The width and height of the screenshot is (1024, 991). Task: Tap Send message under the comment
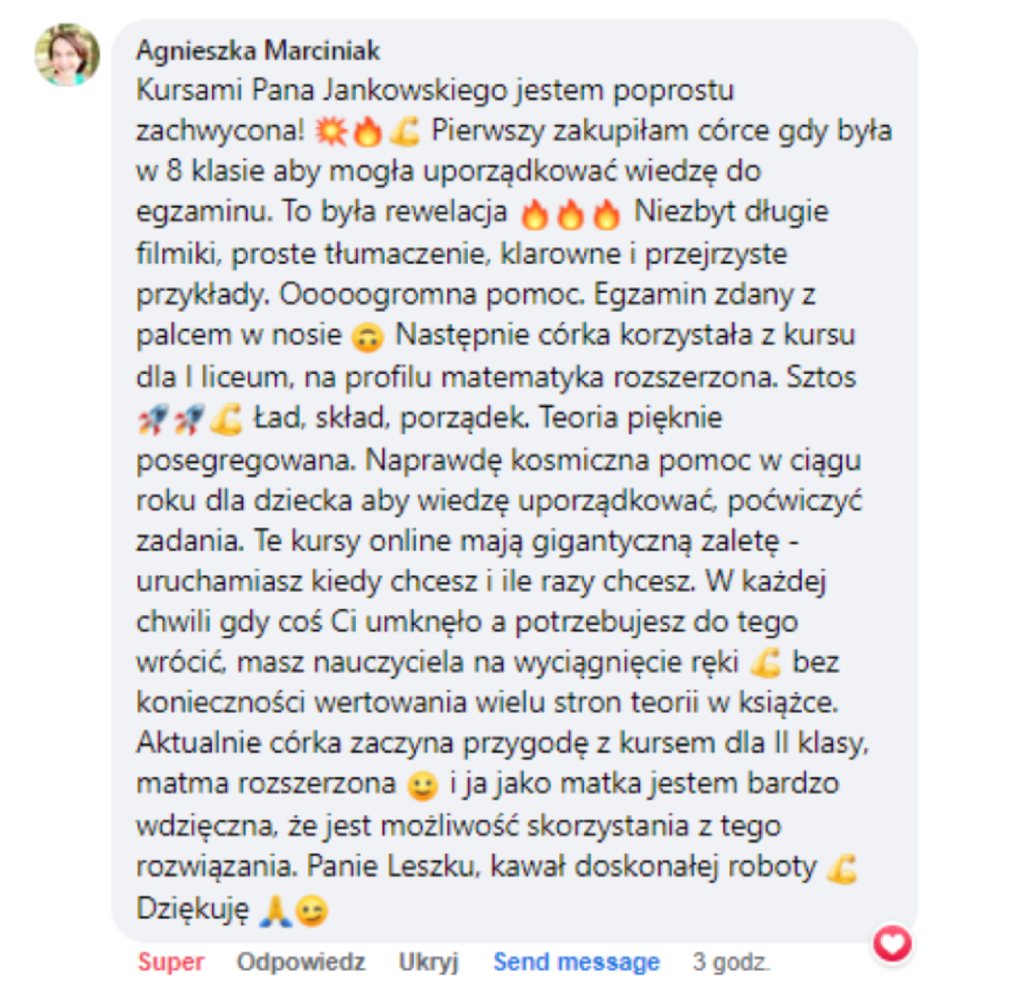(576, 962)
